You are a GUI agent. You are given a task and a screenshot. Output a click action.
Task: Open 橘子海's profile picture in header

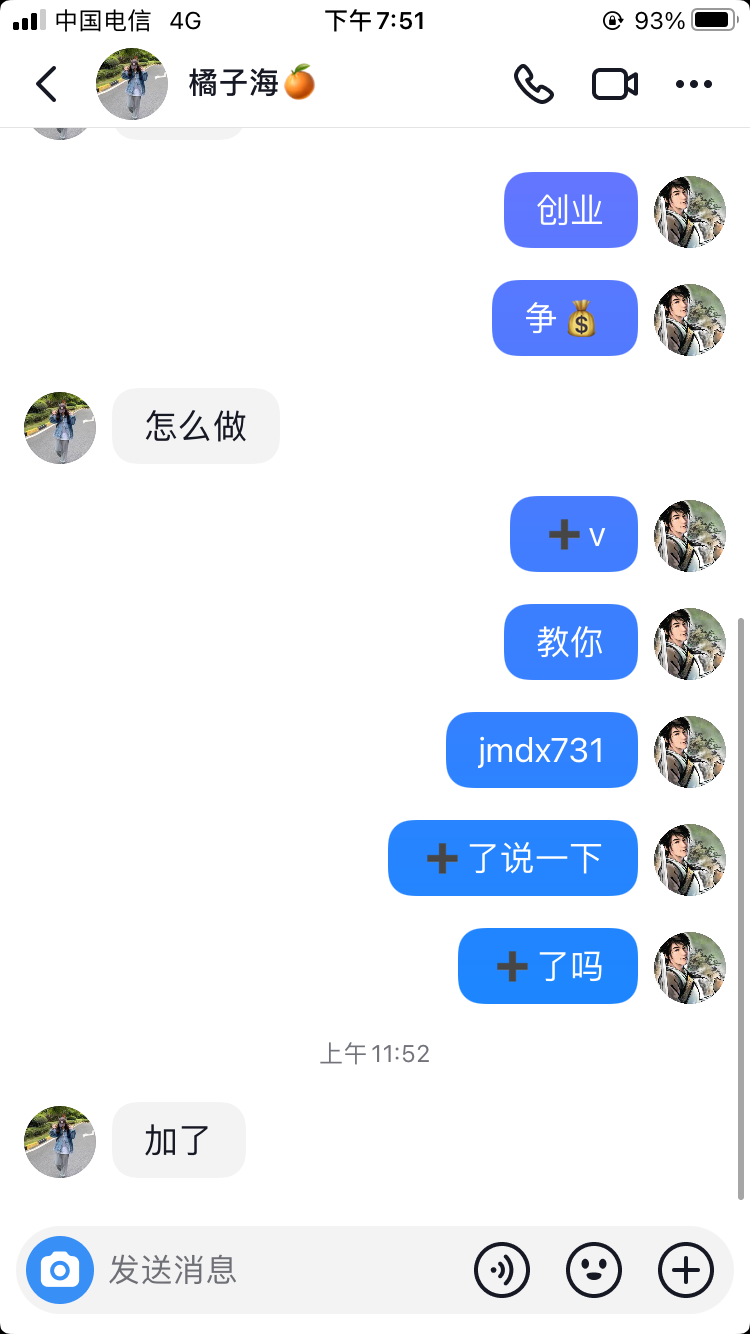tap(132, 84)
